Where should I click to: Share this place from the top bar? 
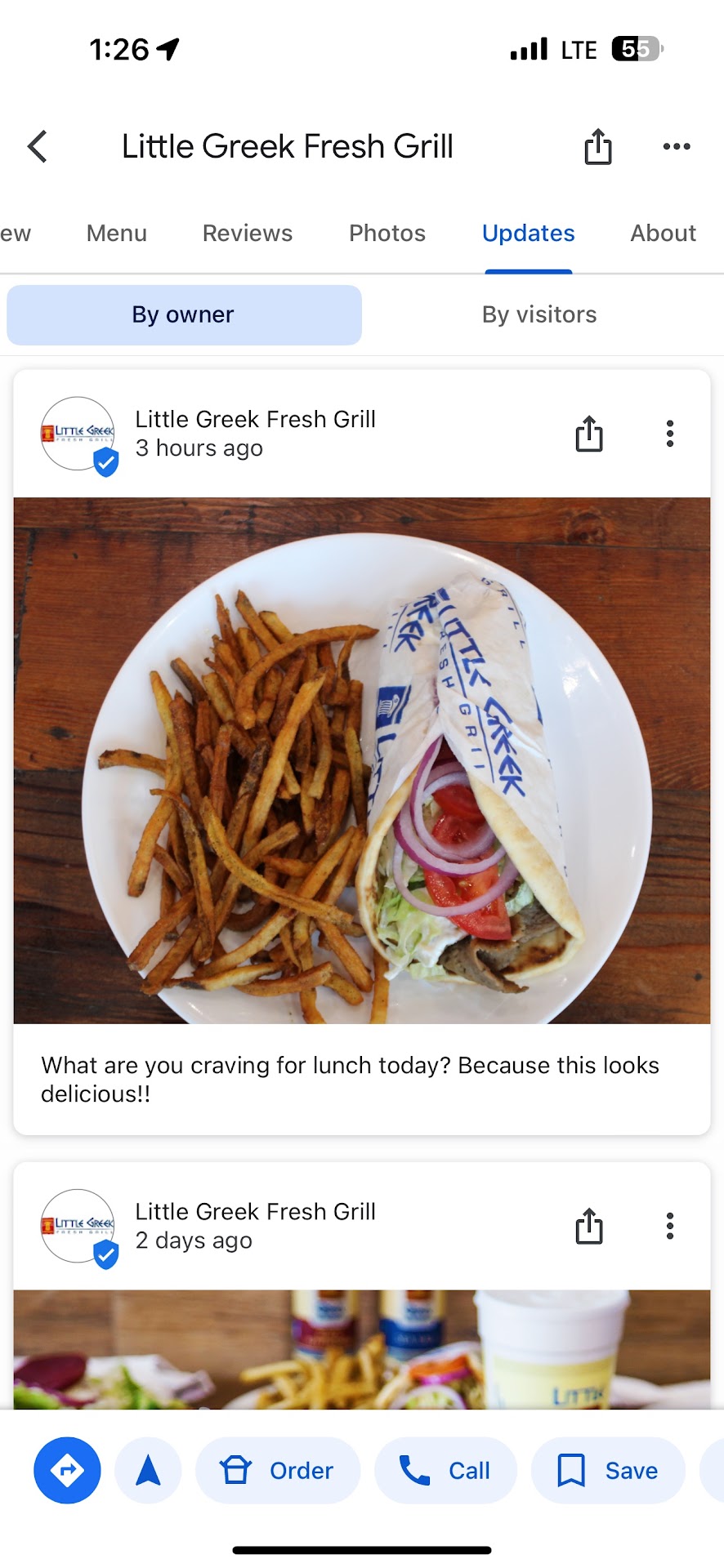597,147
